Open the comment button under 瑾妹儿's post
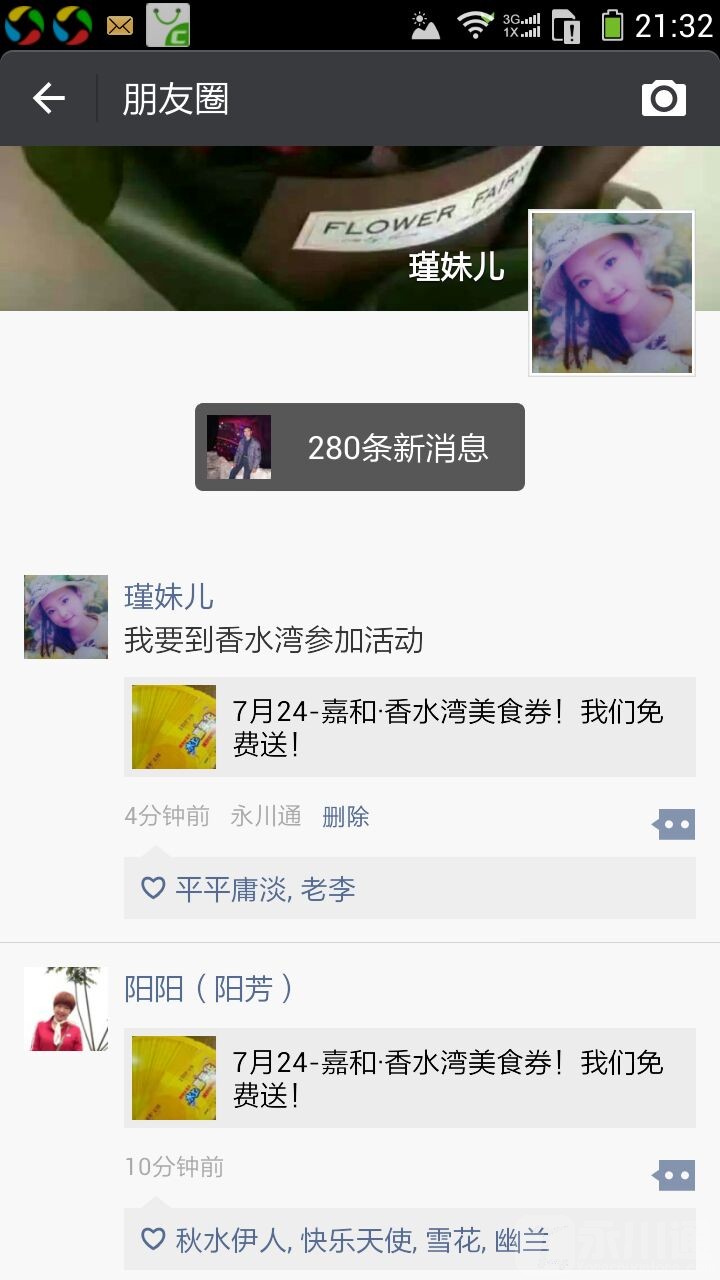Image resolution: width=720 pixels, height=1280 pixels. (675, 825)
